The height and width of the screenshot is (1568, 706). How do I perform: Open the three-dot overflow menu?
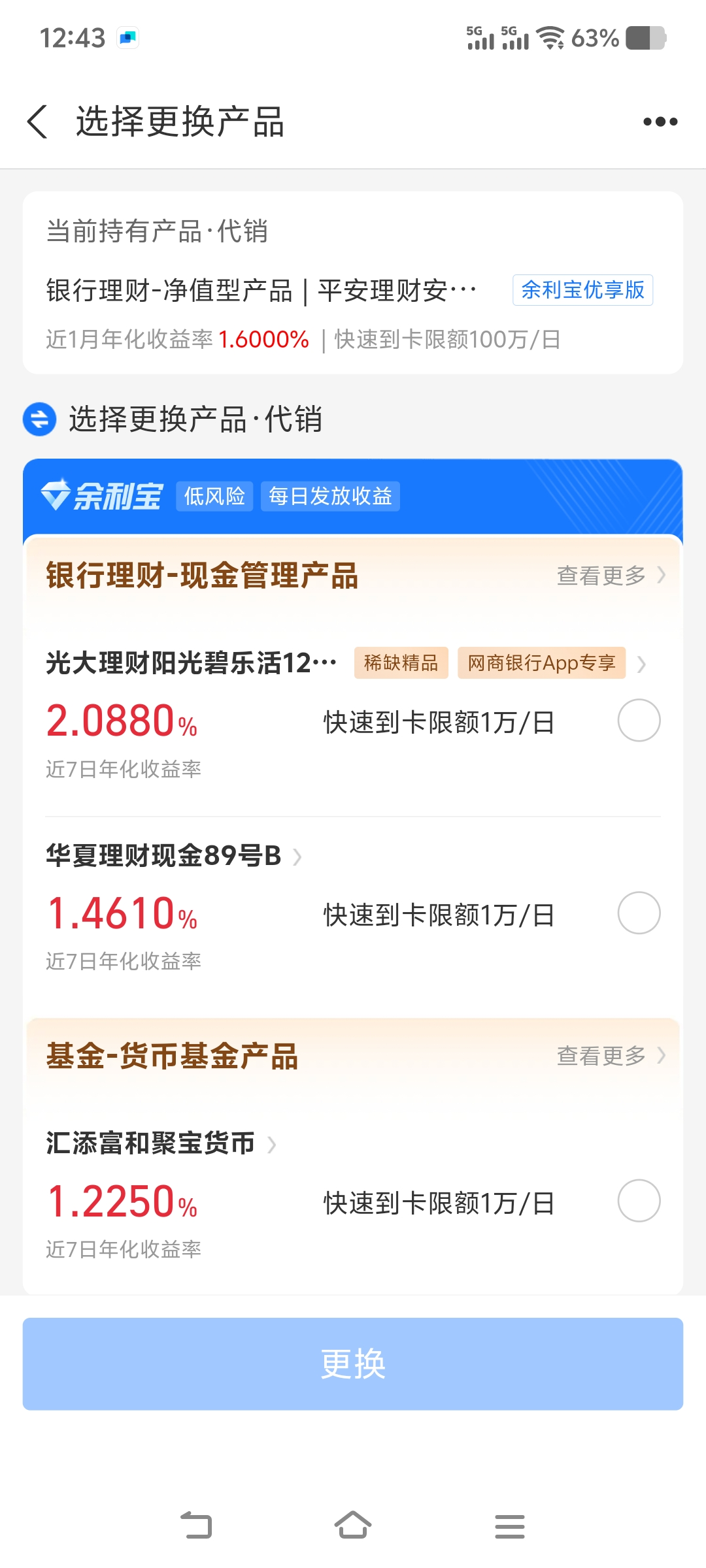[x=660, y=122]
